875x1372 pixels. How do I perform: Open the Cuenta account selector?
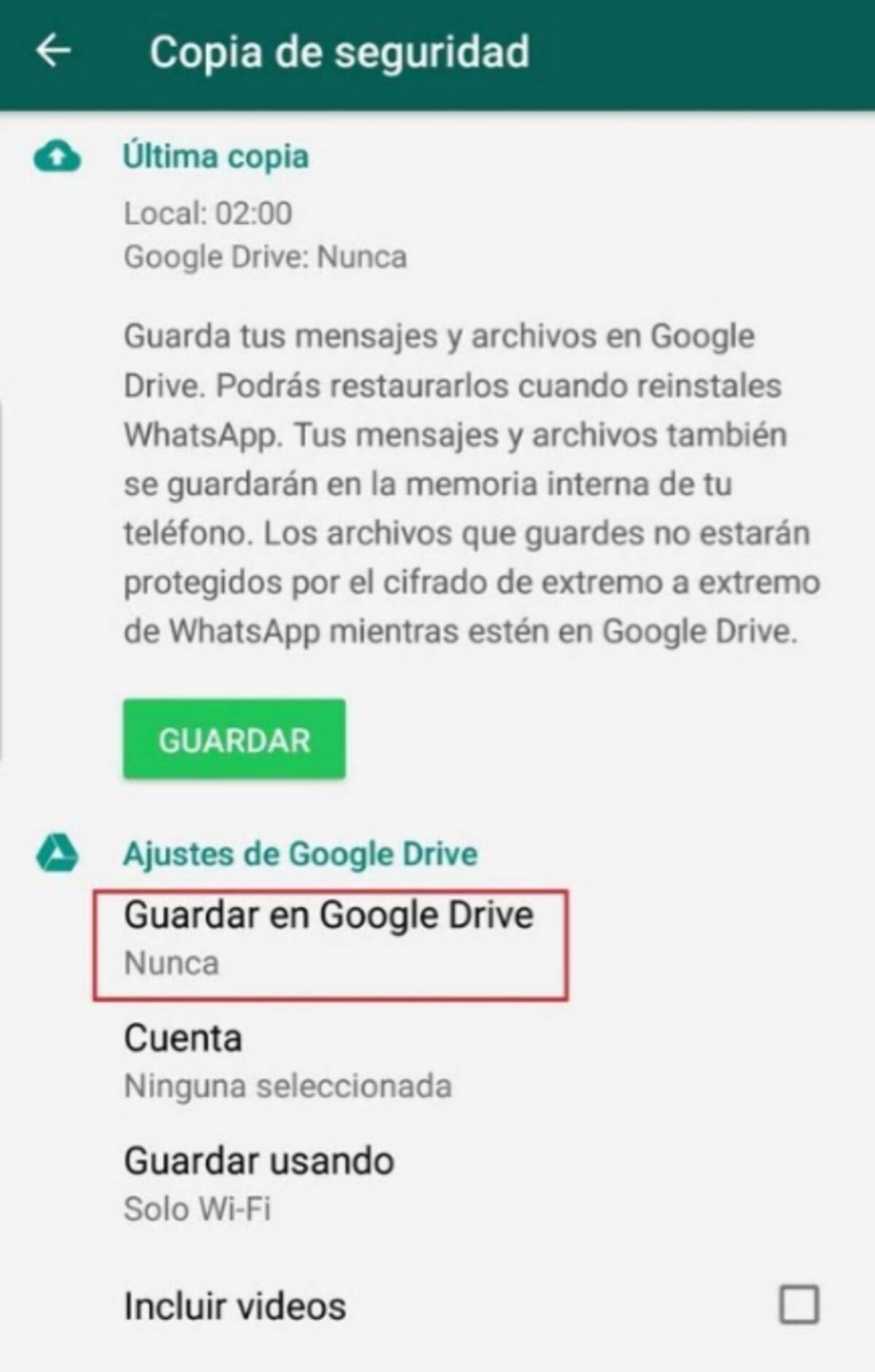click(292, 1061)
